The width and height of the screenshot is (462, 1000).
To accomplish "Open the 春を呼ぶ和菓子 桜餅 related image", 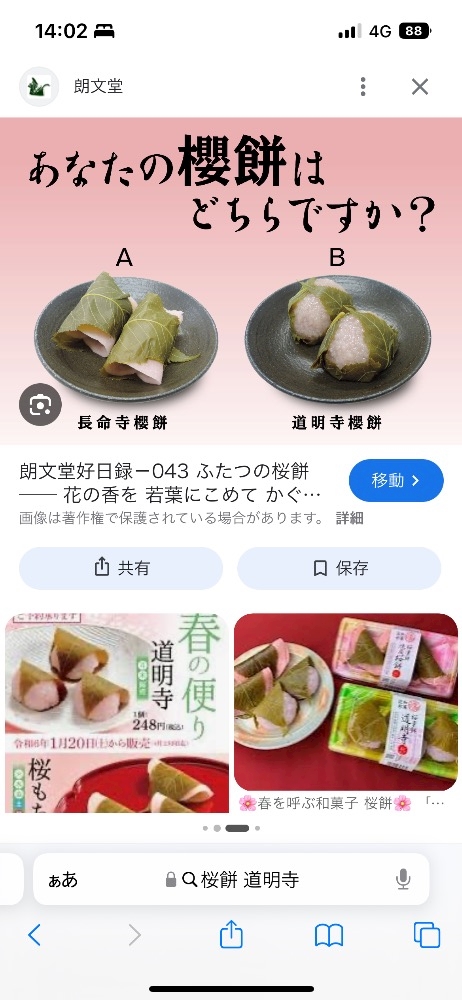I will 345,702.
